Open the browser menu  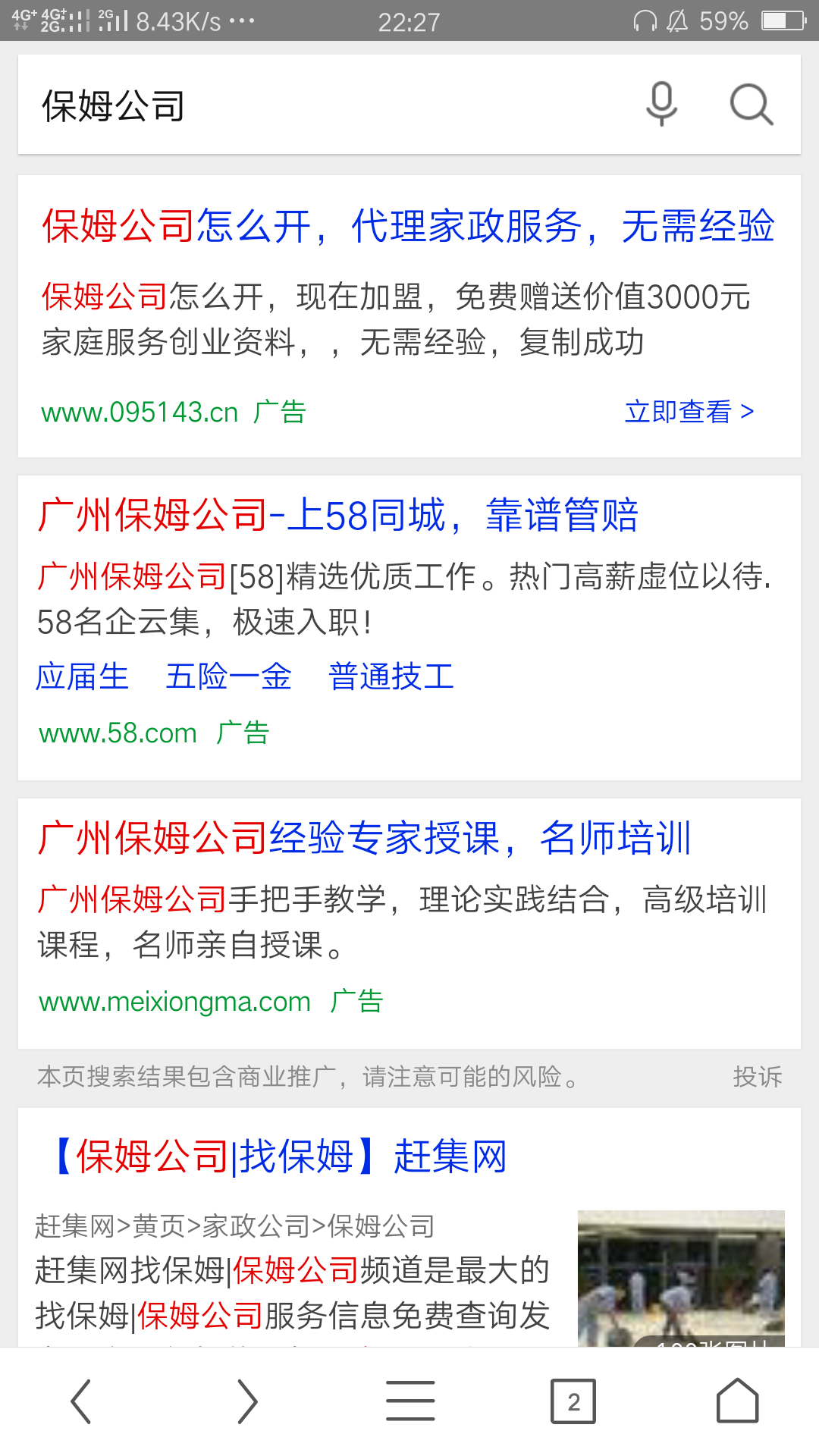[x=410, y=1401]
